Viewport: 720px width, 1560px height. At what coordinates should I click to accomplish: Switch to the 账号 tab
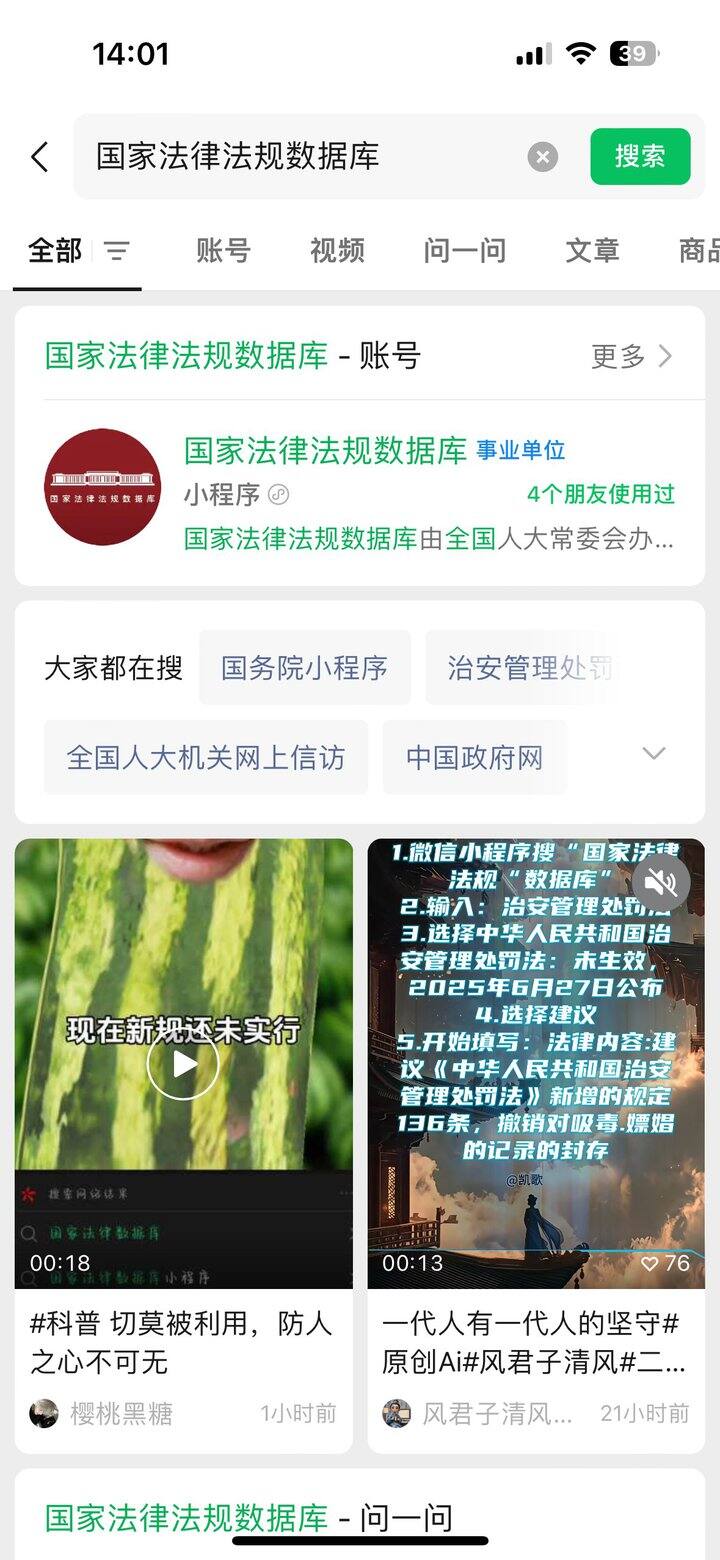pos(223,251)
